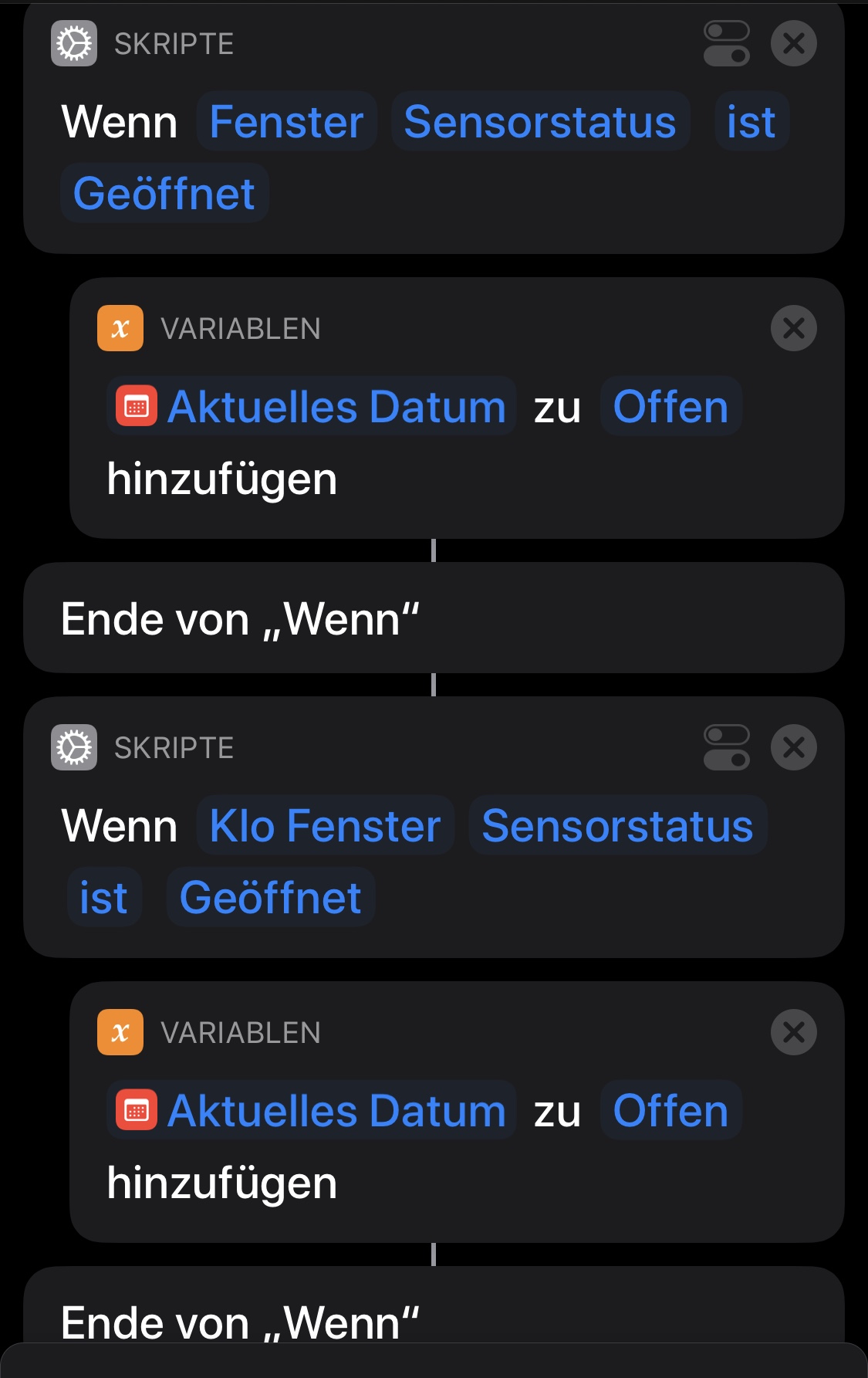Change the 'ist' operator for Fenster

[x=751, y=122]
